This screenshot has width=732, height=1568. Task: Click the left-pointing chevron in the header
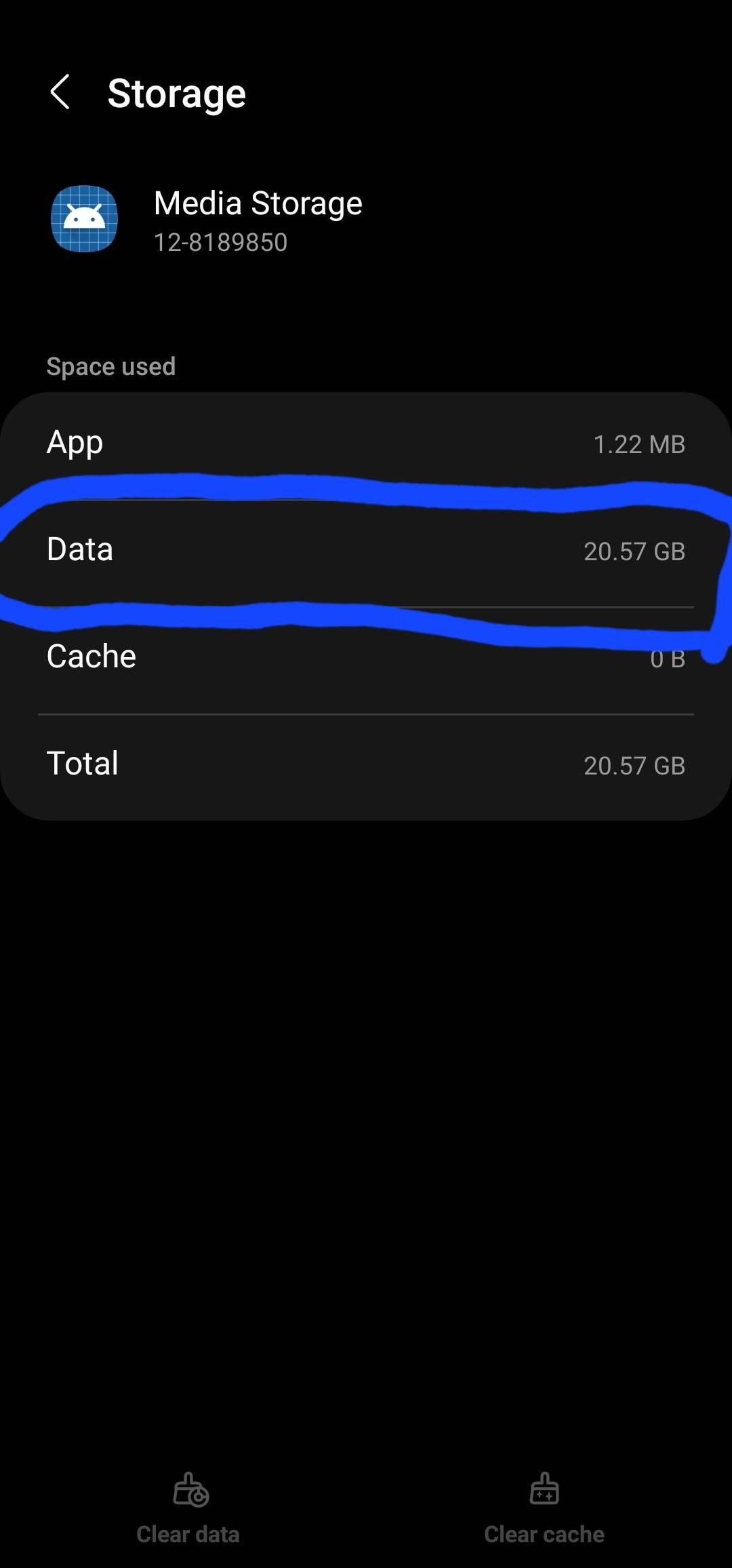pyautogui.click(x=60, y=92)
